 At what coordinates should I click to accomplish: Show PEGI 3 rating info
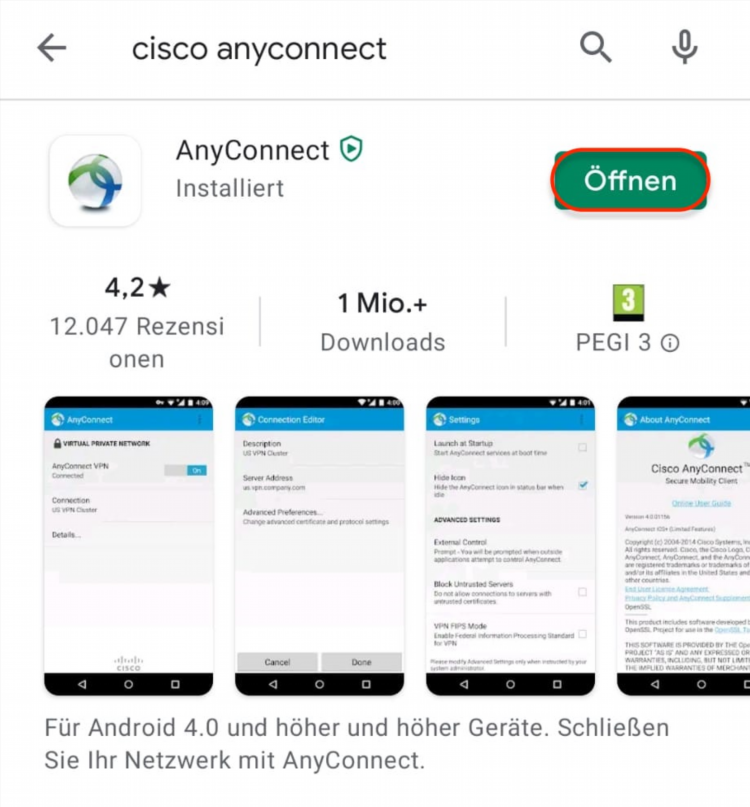[x=670, y=343]
